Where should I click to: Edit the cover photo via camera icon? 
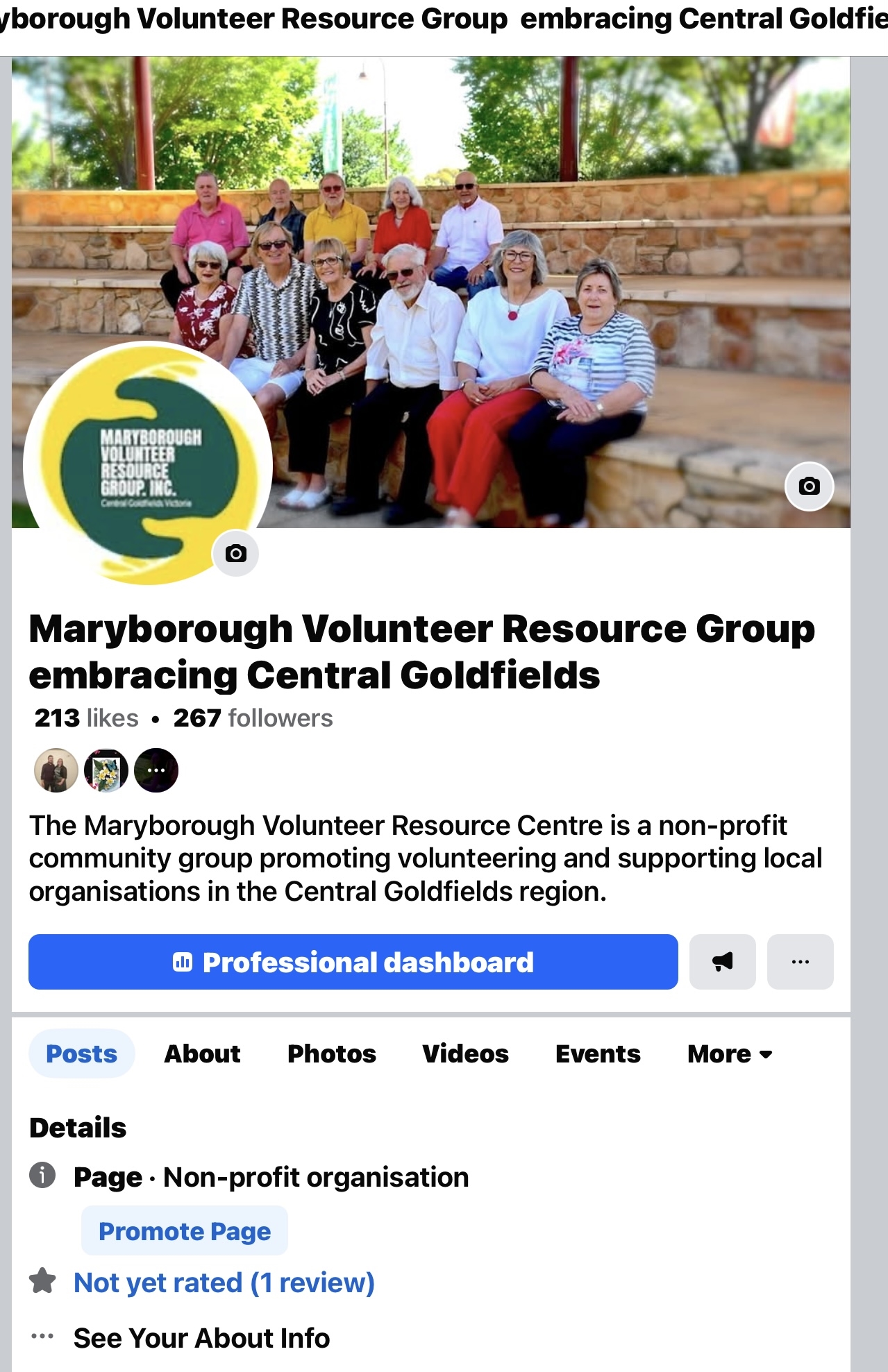tap(809, 486)
